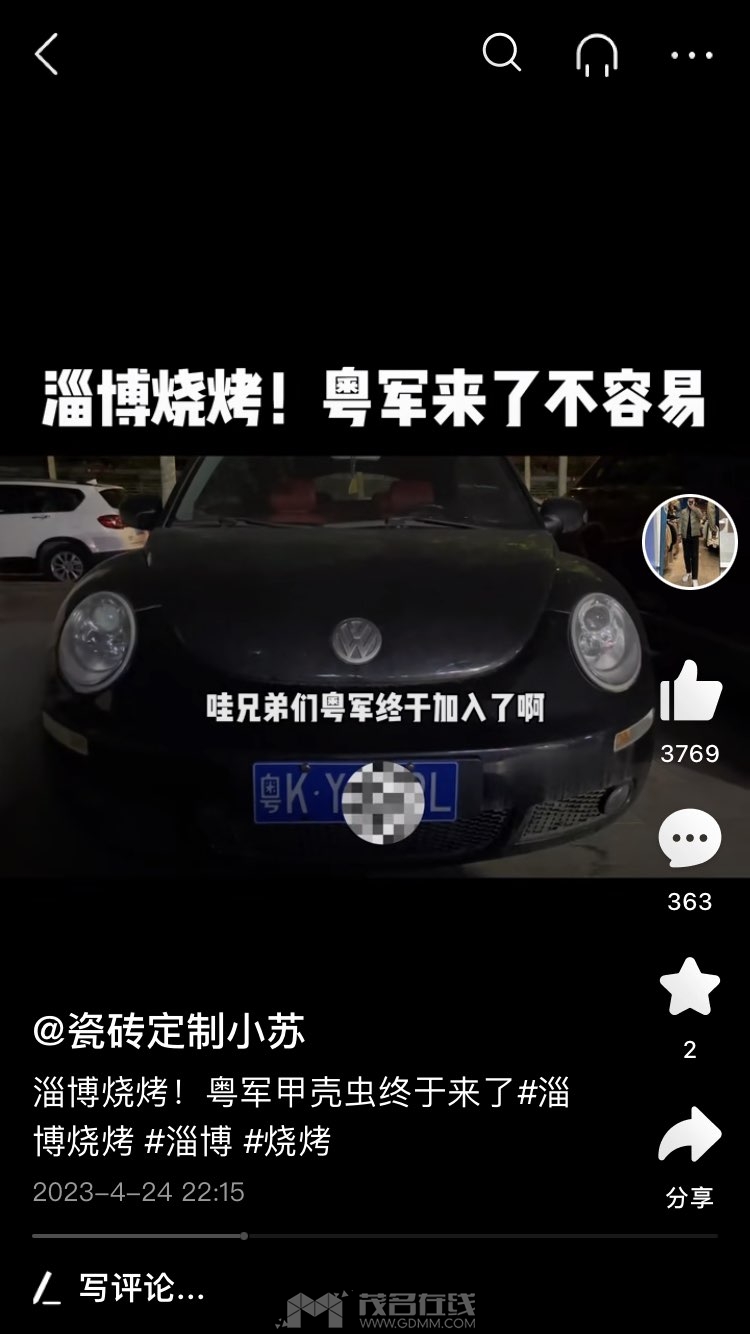This screenshot has height=1334, width=750.
Task: Open the three-dot overflow menu
Action: coord(692,55)
